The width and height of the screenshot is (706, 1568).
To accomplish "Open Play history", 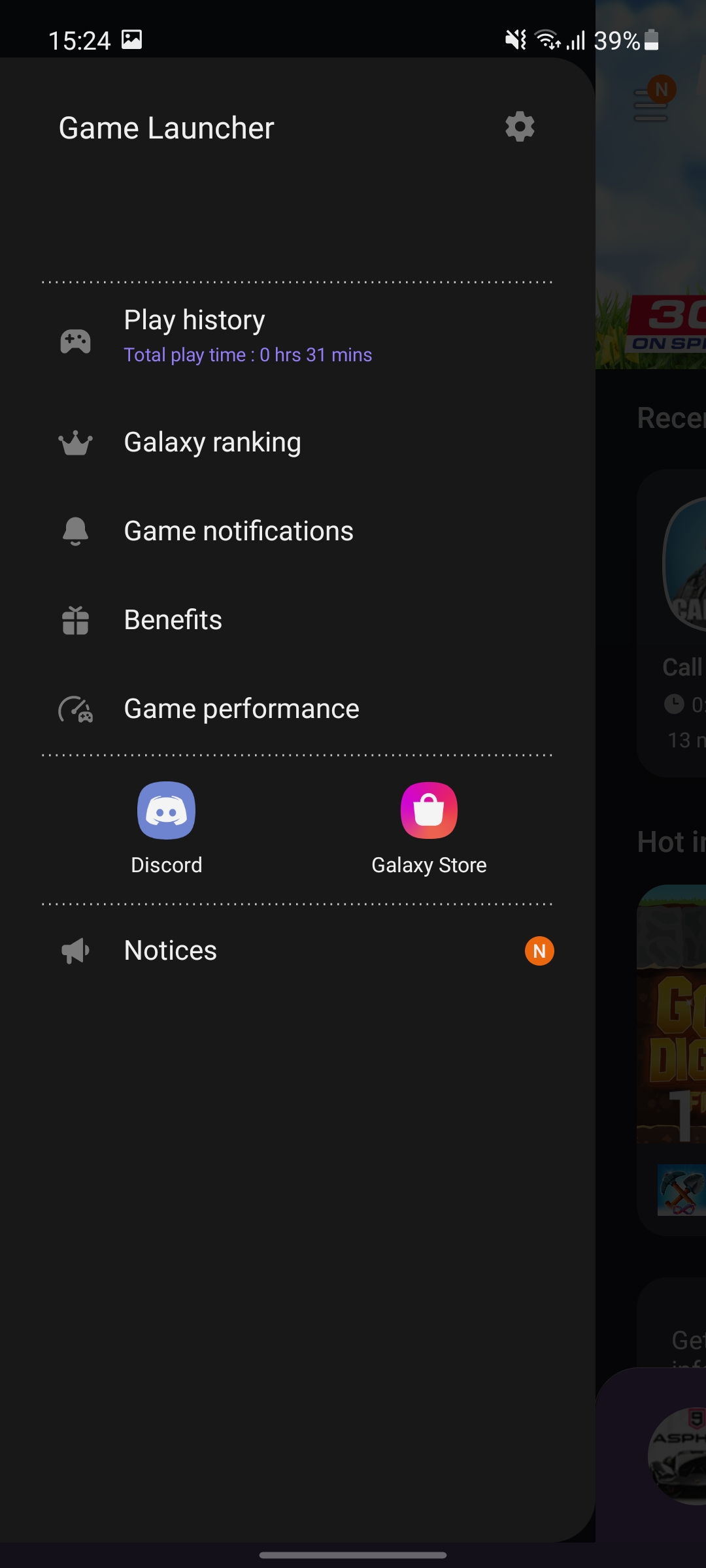I will click(x=194, y=336).
